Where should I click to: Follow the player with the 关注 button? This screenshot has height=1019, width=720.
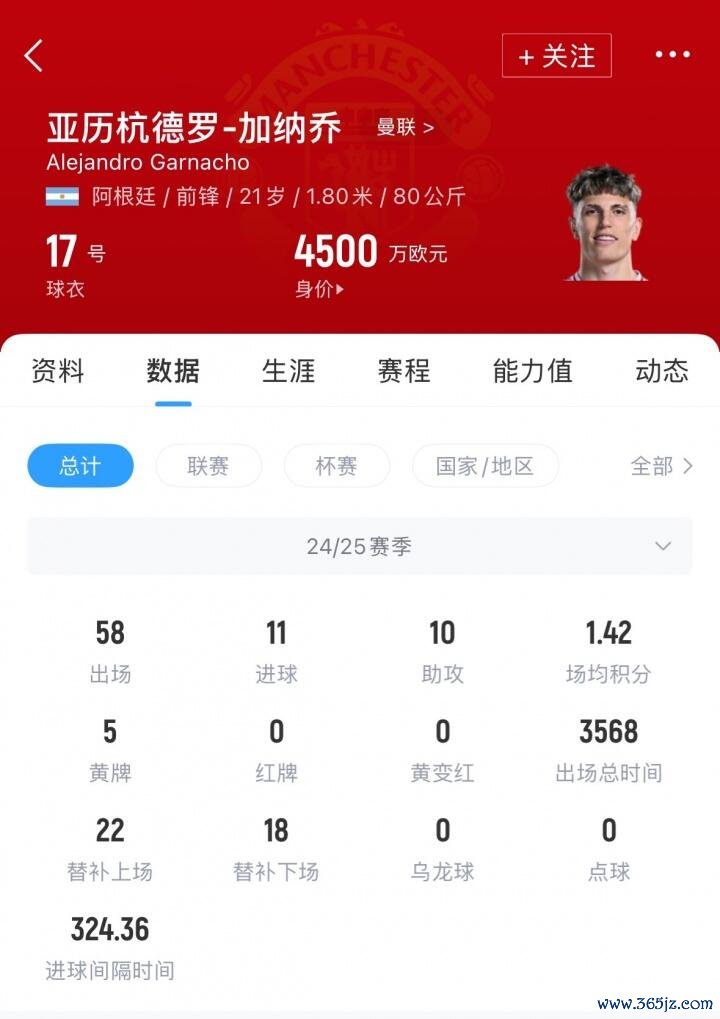556,56
